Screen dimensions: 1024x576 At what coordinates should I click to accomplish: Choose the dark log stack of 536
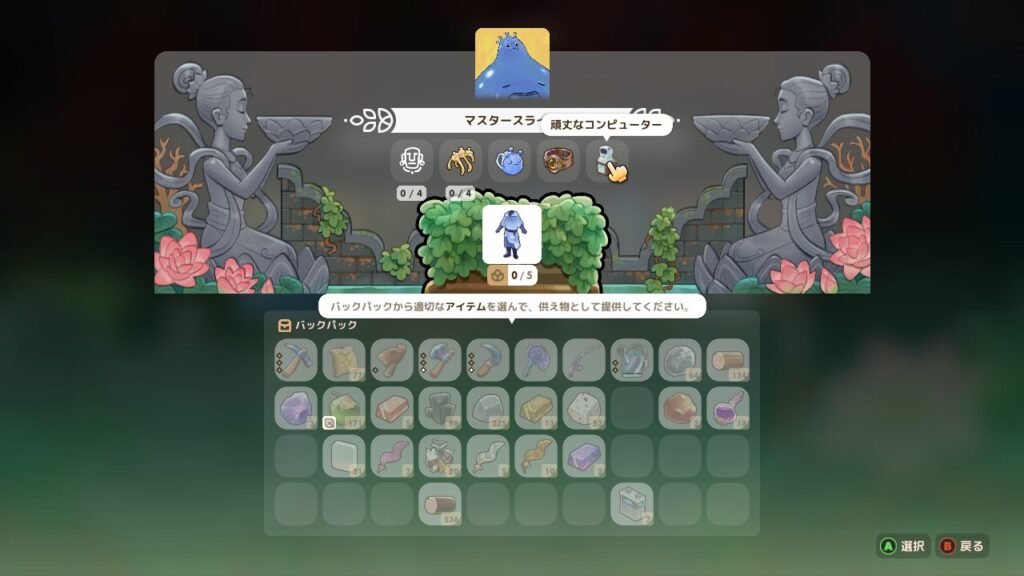(x=439, y=504)
